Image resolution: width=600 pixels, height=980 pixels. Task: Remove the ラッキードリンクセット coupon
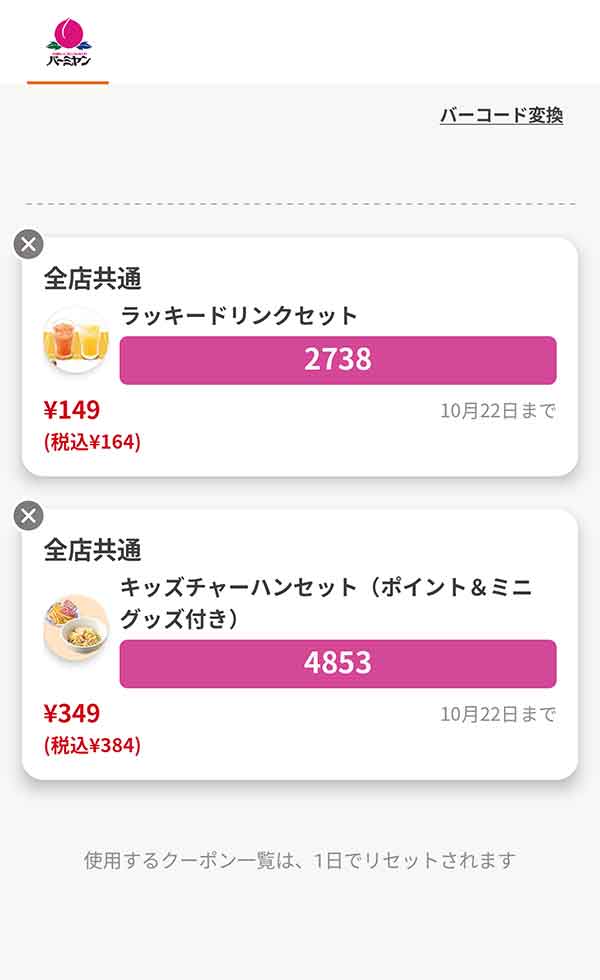[x=29, y=244]
